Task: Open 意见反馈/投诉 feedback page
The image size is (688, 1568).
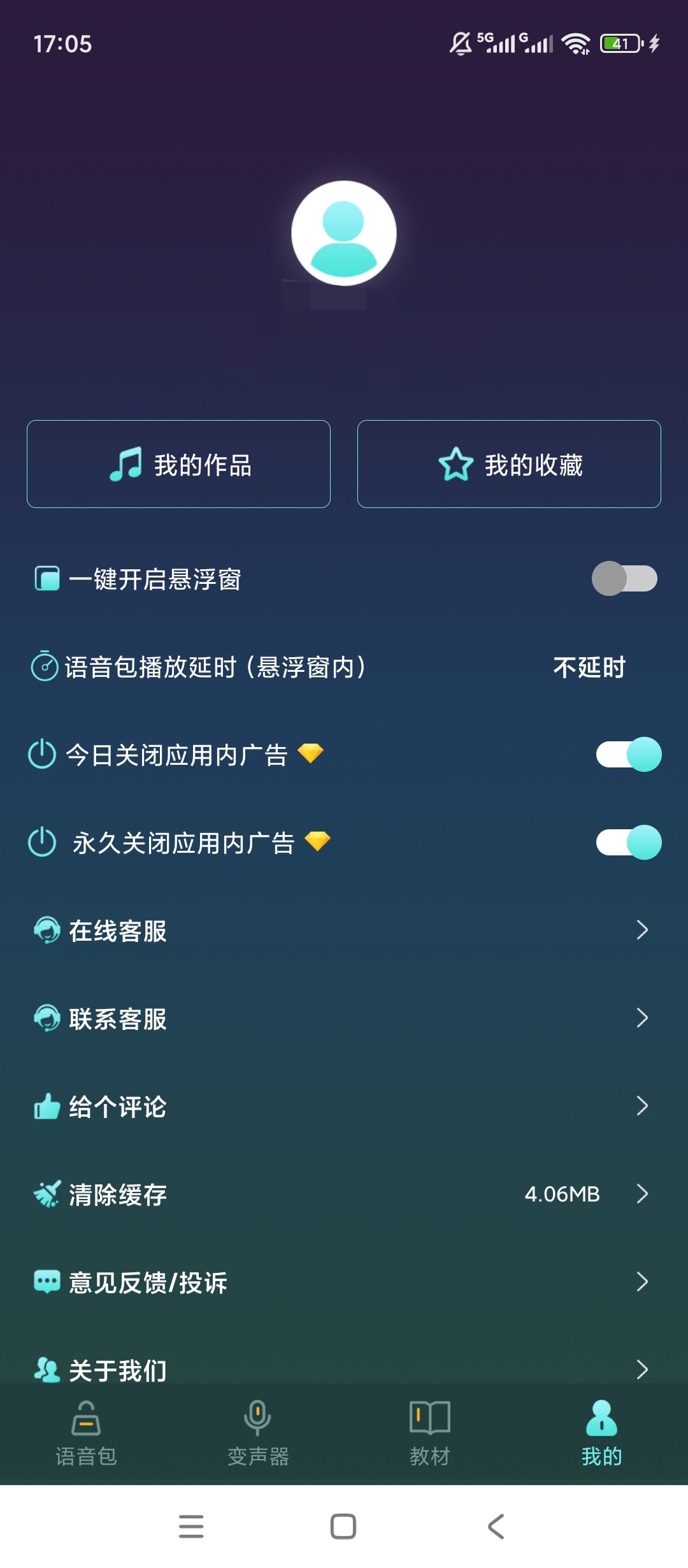Action: [x=344, y=1282]
